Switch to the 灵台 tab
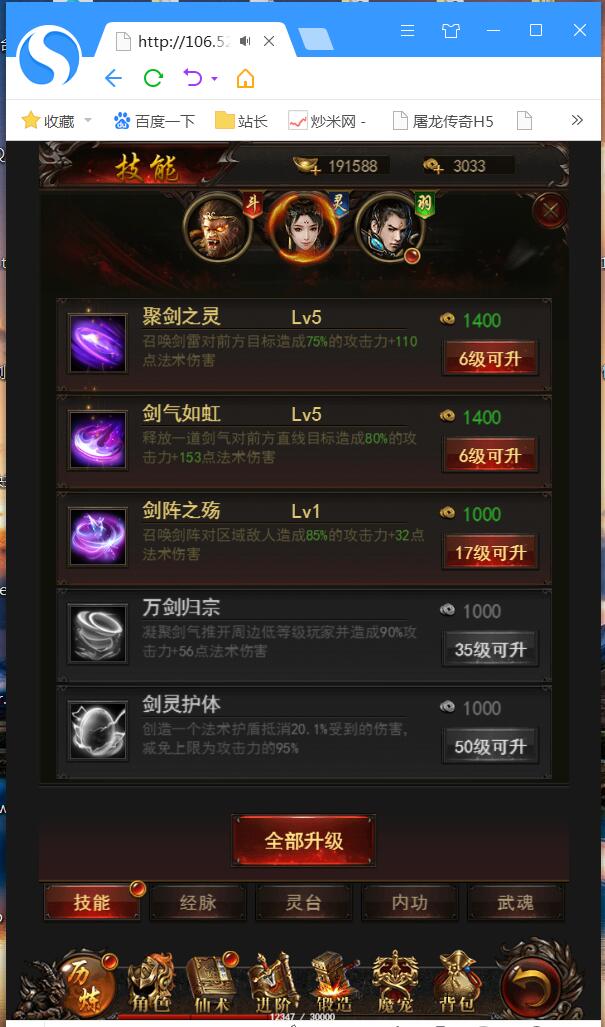The width and height of the screenshot is (605, 1027). [304, 903]
